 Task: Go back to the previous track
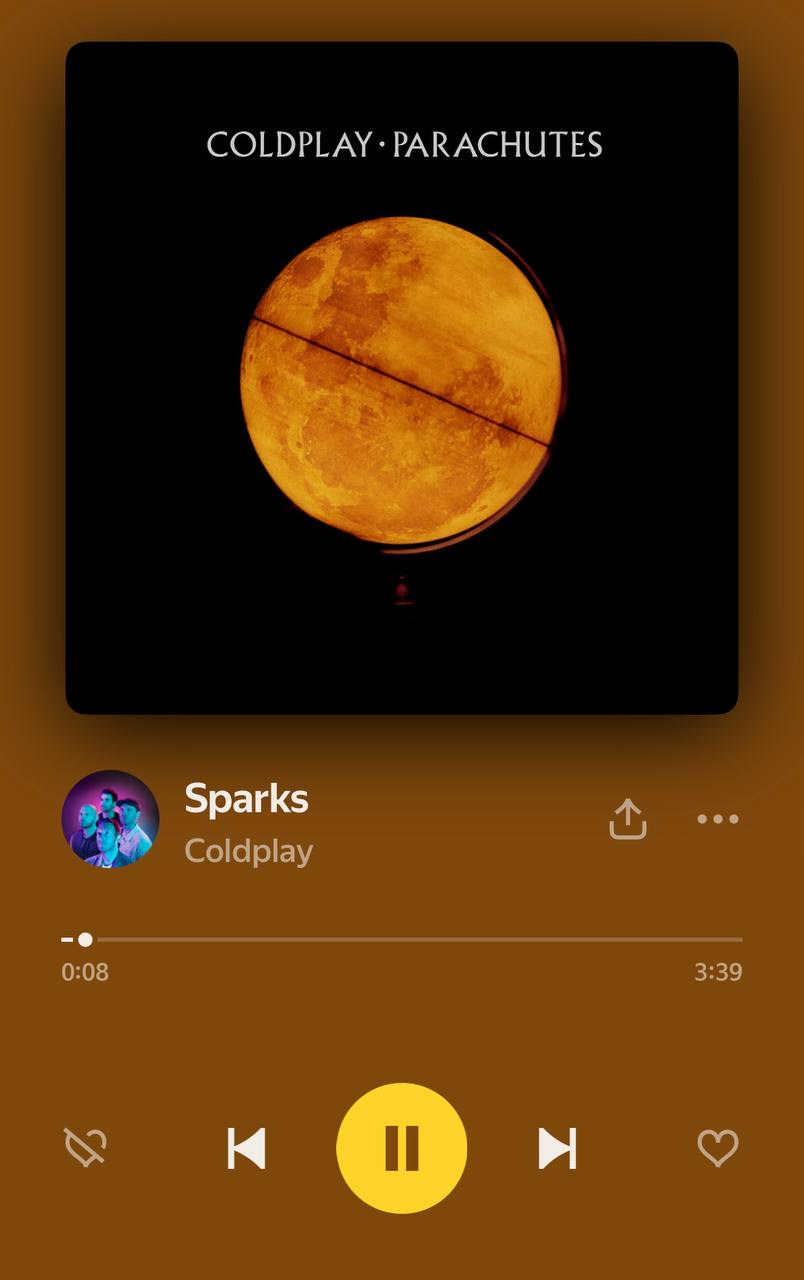246,1148
